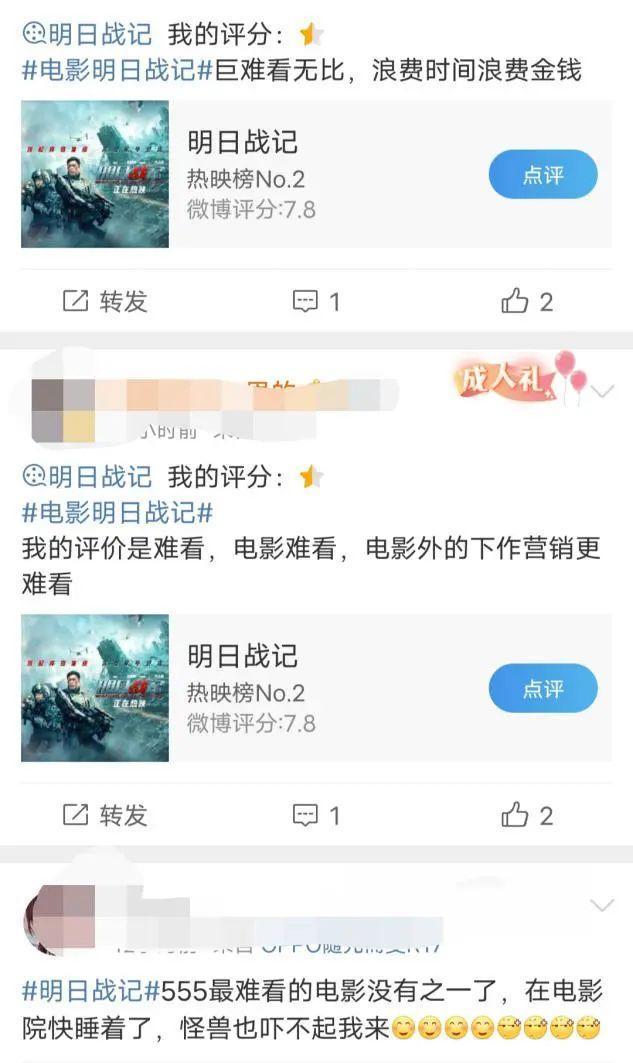Open the 明日战记 rating link above 我的评价是难看

[x=88, y=477]
